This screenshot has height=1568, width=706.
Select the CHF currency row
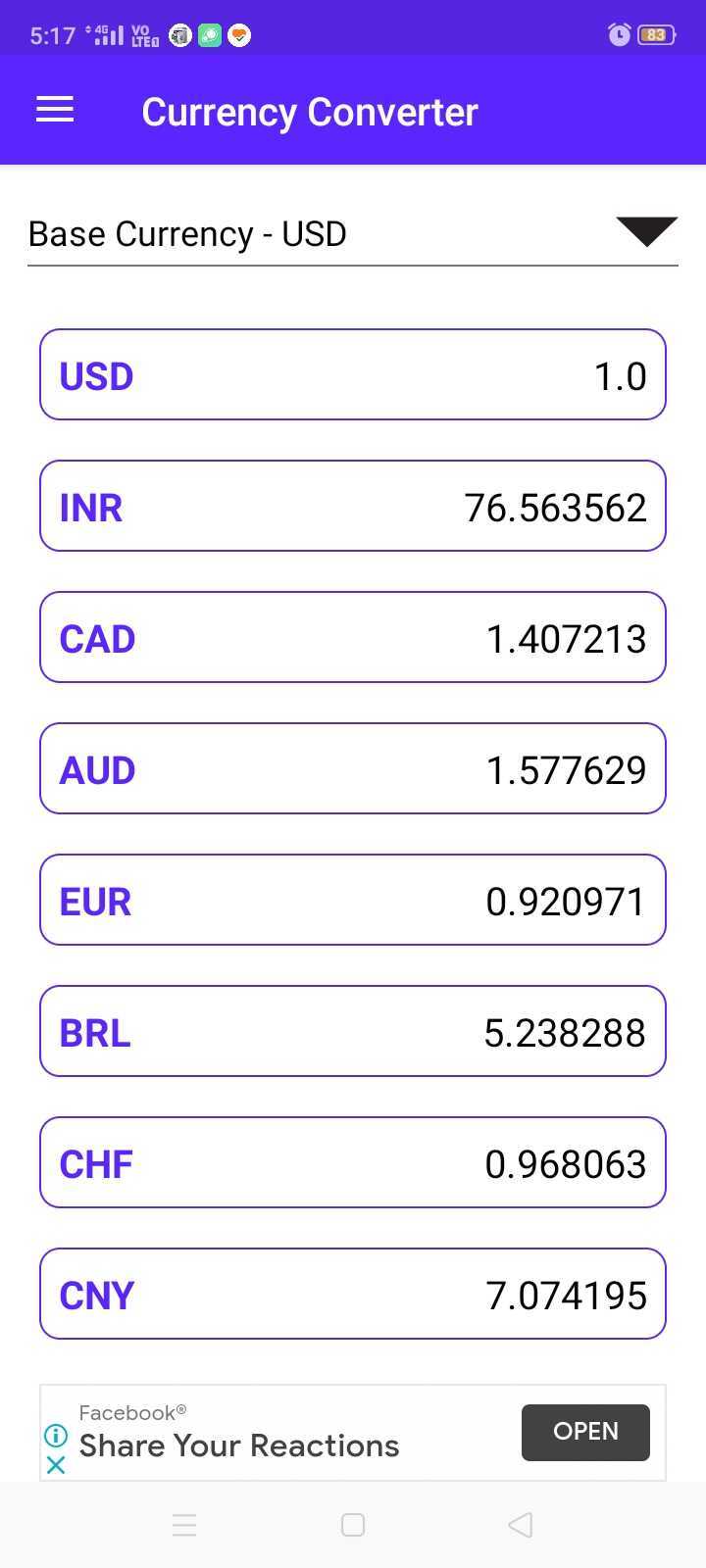(x=353, y=1163)
